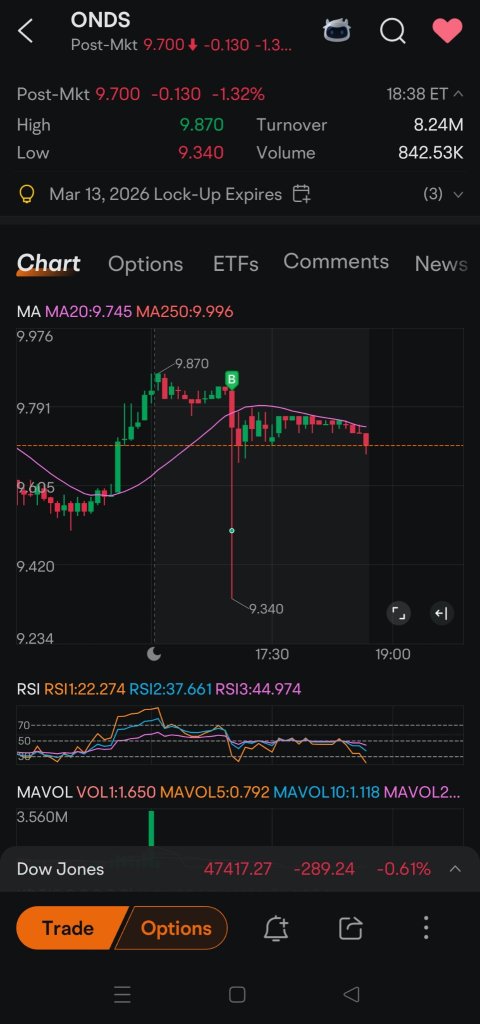Tap the orange Trade button
This screenshot has width=480, height=1024.
68,928
